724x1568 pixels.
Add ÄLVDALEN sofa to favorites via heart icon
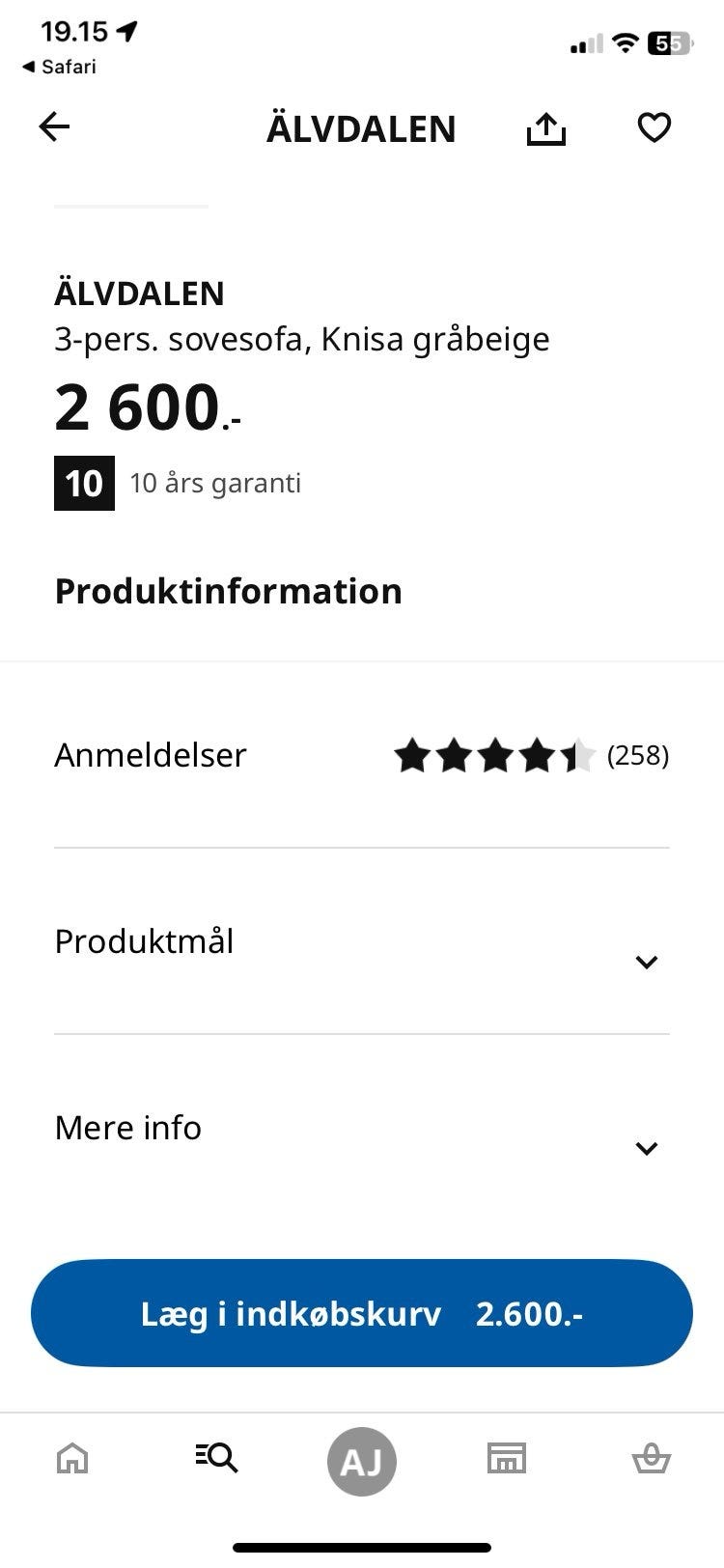(654, 126)
